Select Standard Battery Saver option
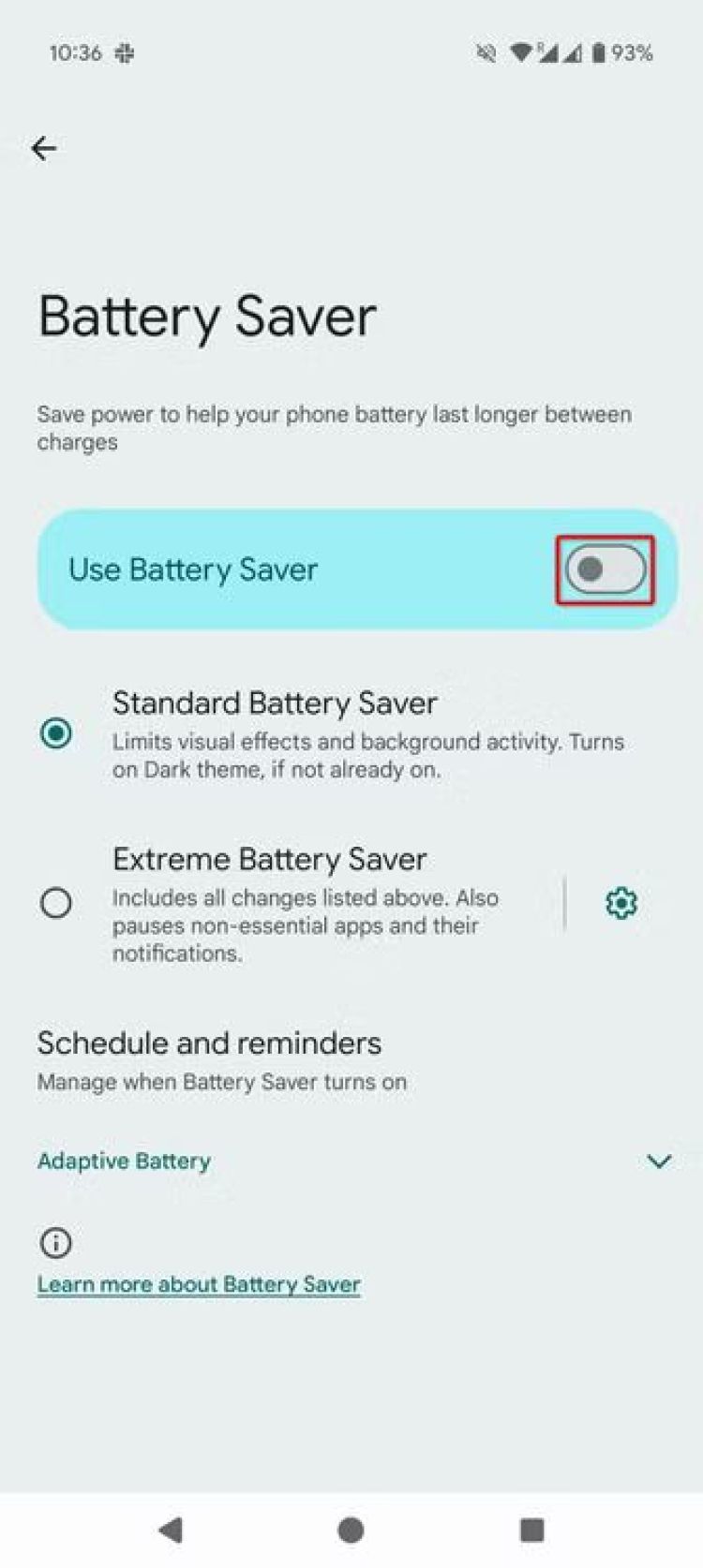The image size is (703, 1568). tap(56, 733)
